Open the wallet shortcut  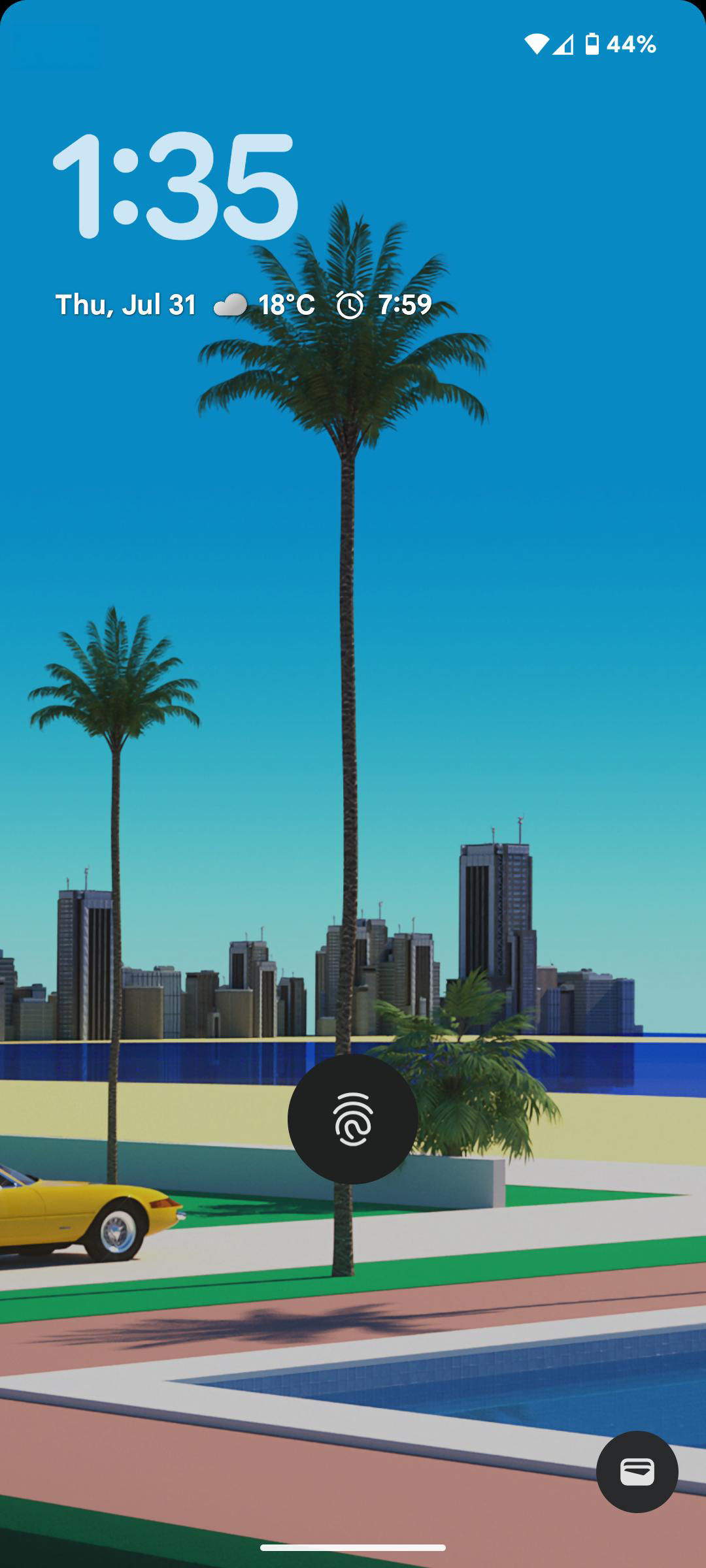pyautogui.click(x=637, y=1471)
